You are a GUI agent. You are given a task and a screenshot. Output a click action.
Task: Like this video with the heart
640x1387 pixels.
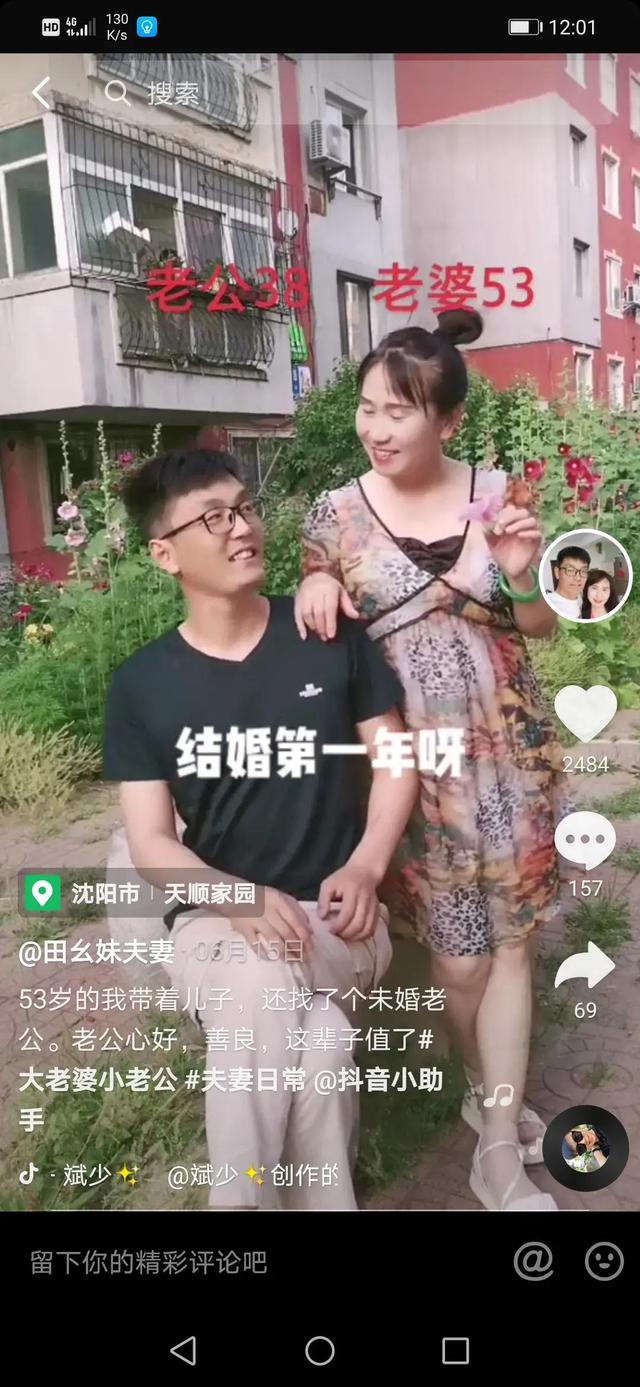click(x=585, y=714)
